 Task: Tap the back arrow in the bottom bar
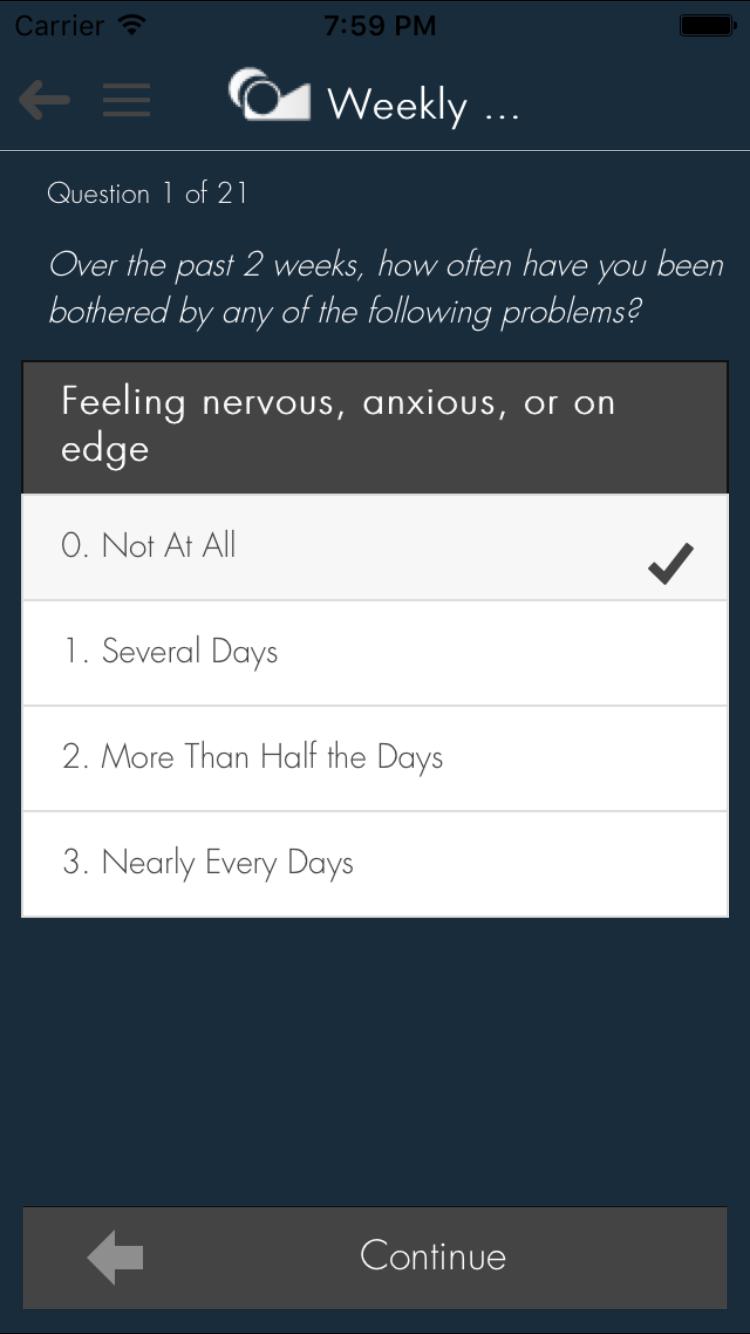pos(116,1257)
